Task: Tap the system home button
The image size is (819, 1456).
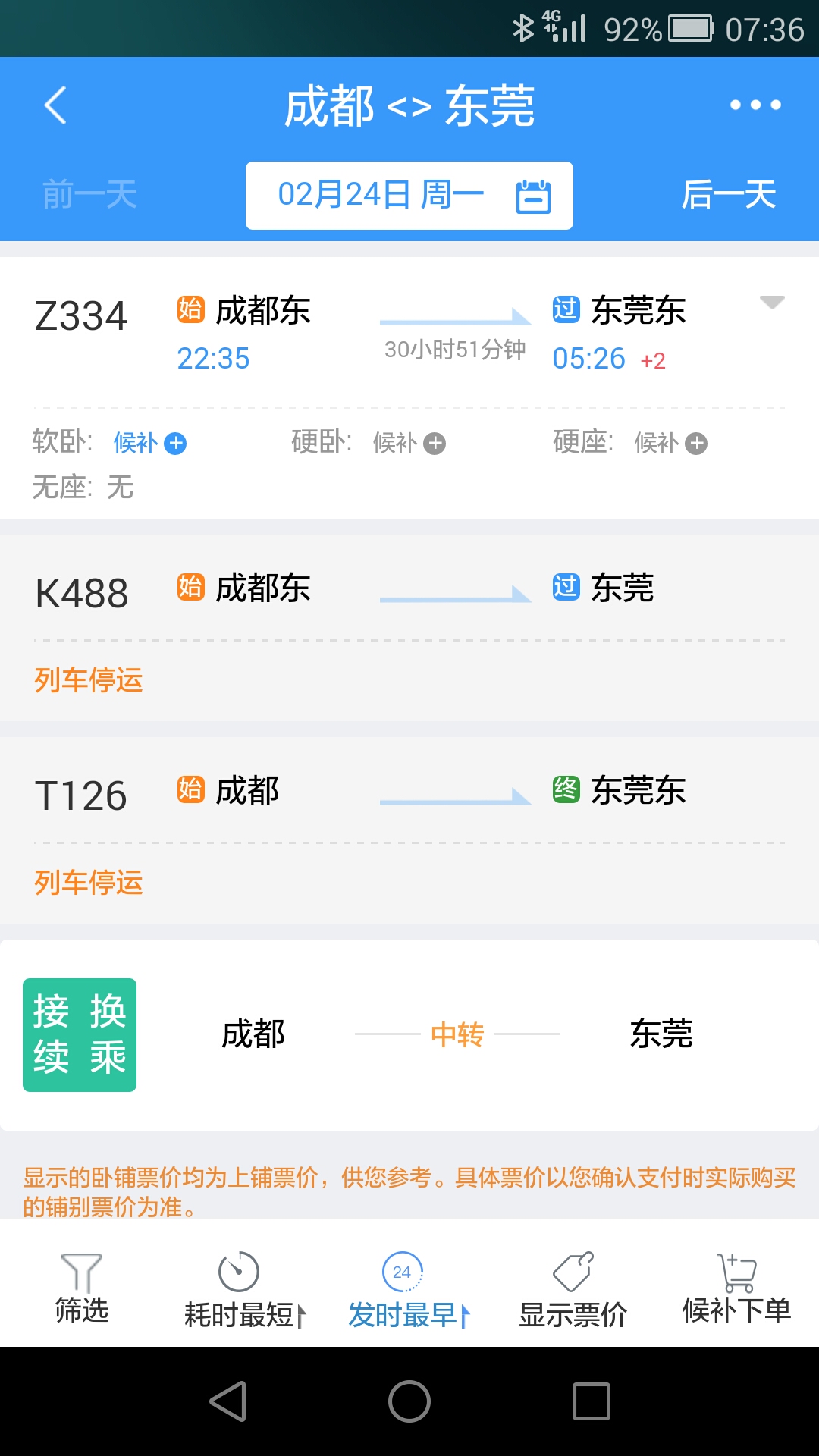Action: pyautogui.click(x=409, y=1401)
